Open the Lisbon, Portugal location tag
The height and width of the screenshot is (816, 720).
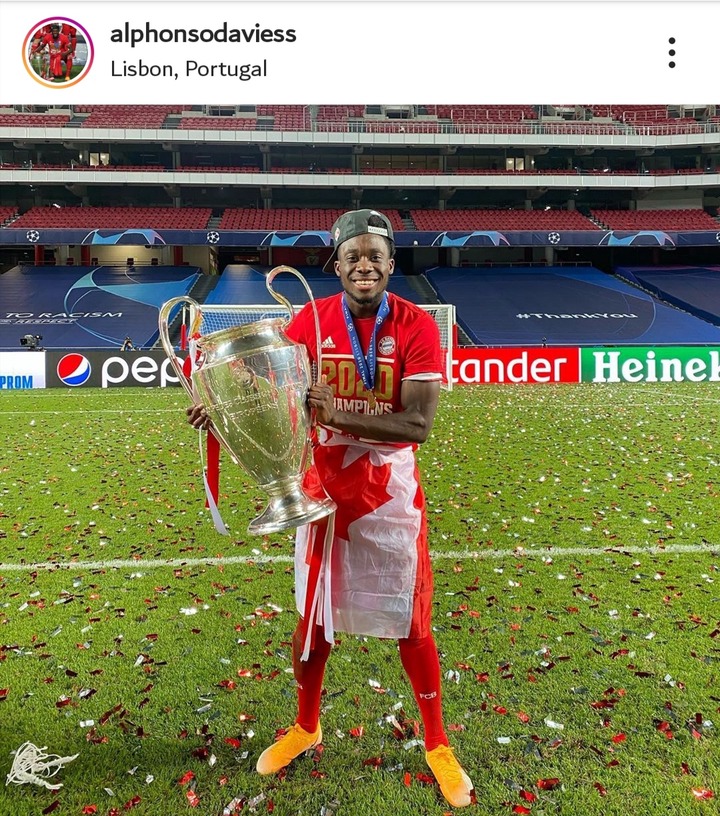coord(188,69)
